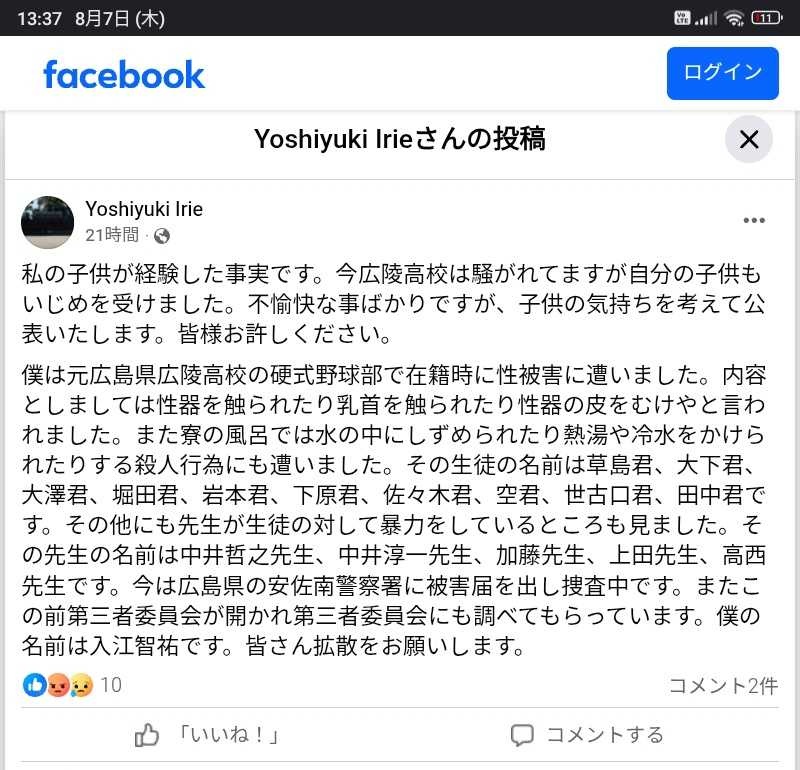
Task: Open the コメント2件 comments link
Action: 722,686
